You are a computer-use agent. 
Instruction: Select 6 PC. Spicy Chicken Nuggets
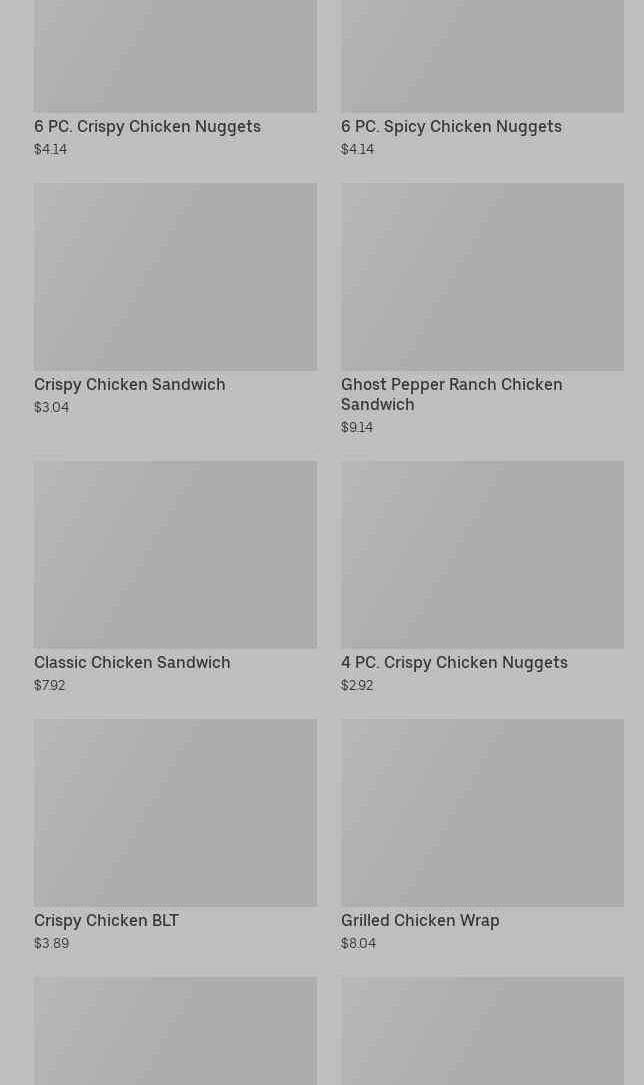482,78
